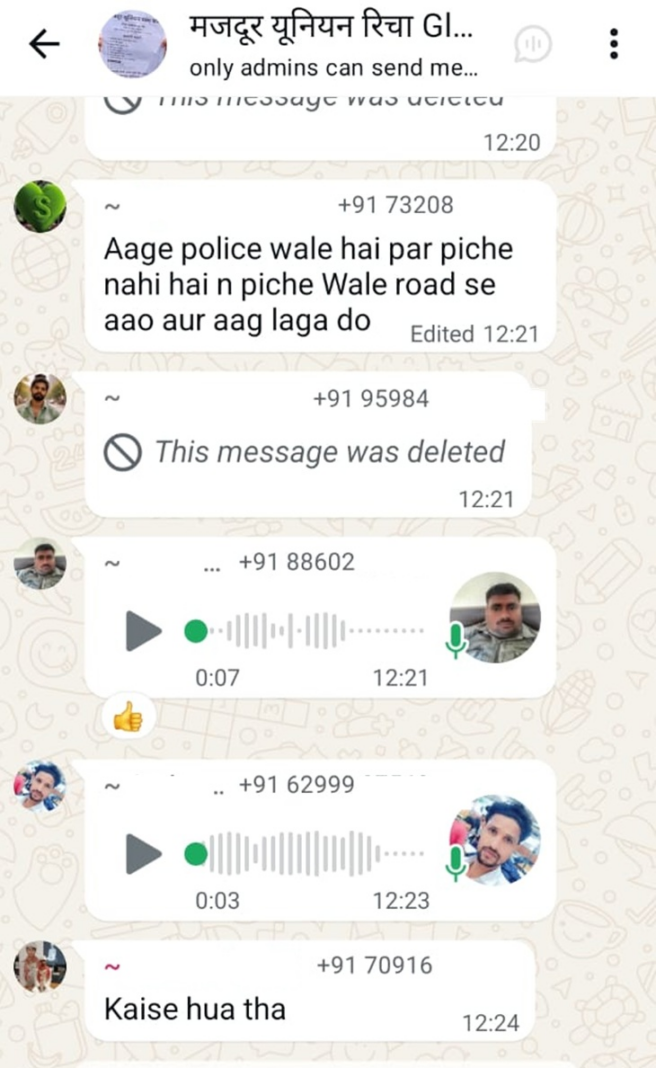The height and width of the screenshot is (1068, 656).
Task: Play the 0:07 voice message
Action: tap(143, 631)
